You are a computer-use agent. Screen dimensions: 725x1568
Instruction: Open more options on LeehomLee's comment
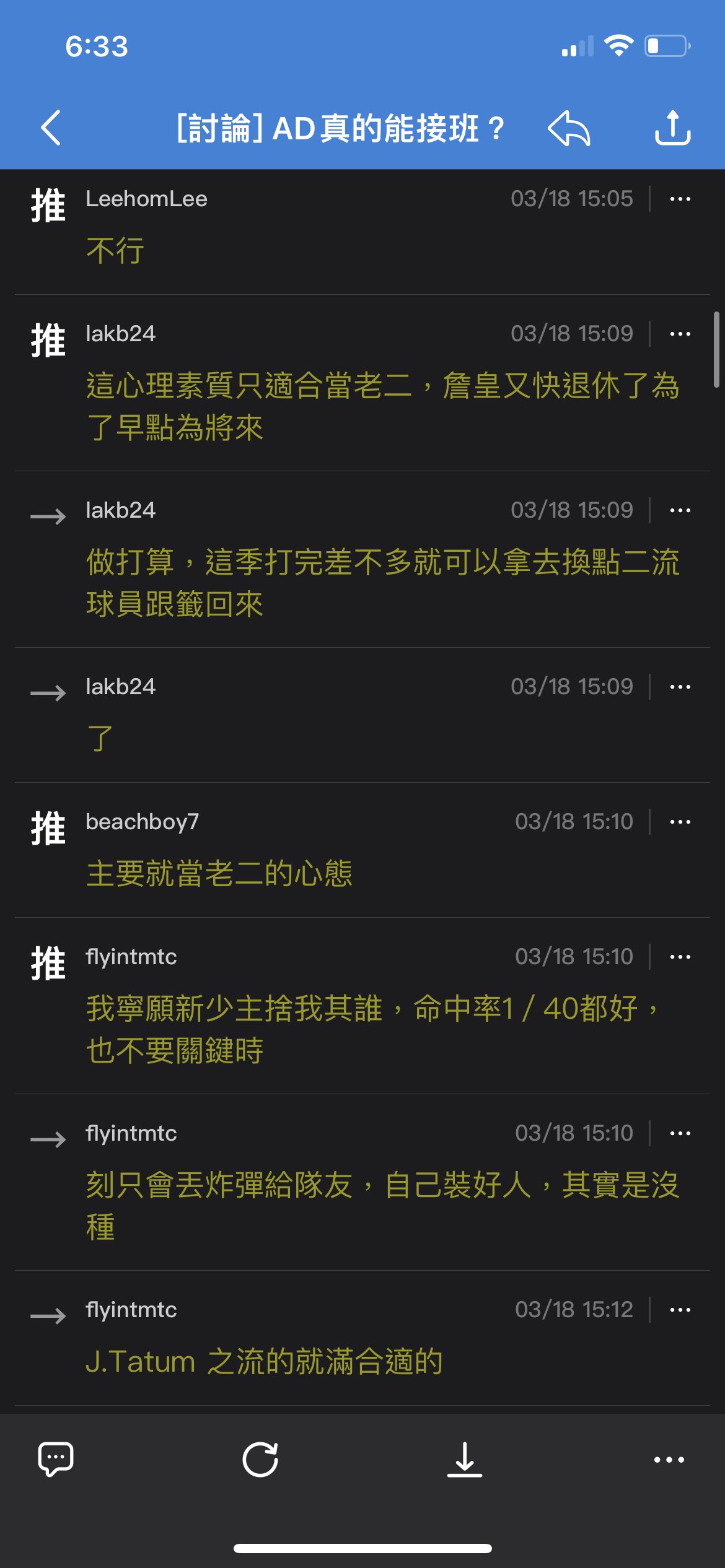680,199
